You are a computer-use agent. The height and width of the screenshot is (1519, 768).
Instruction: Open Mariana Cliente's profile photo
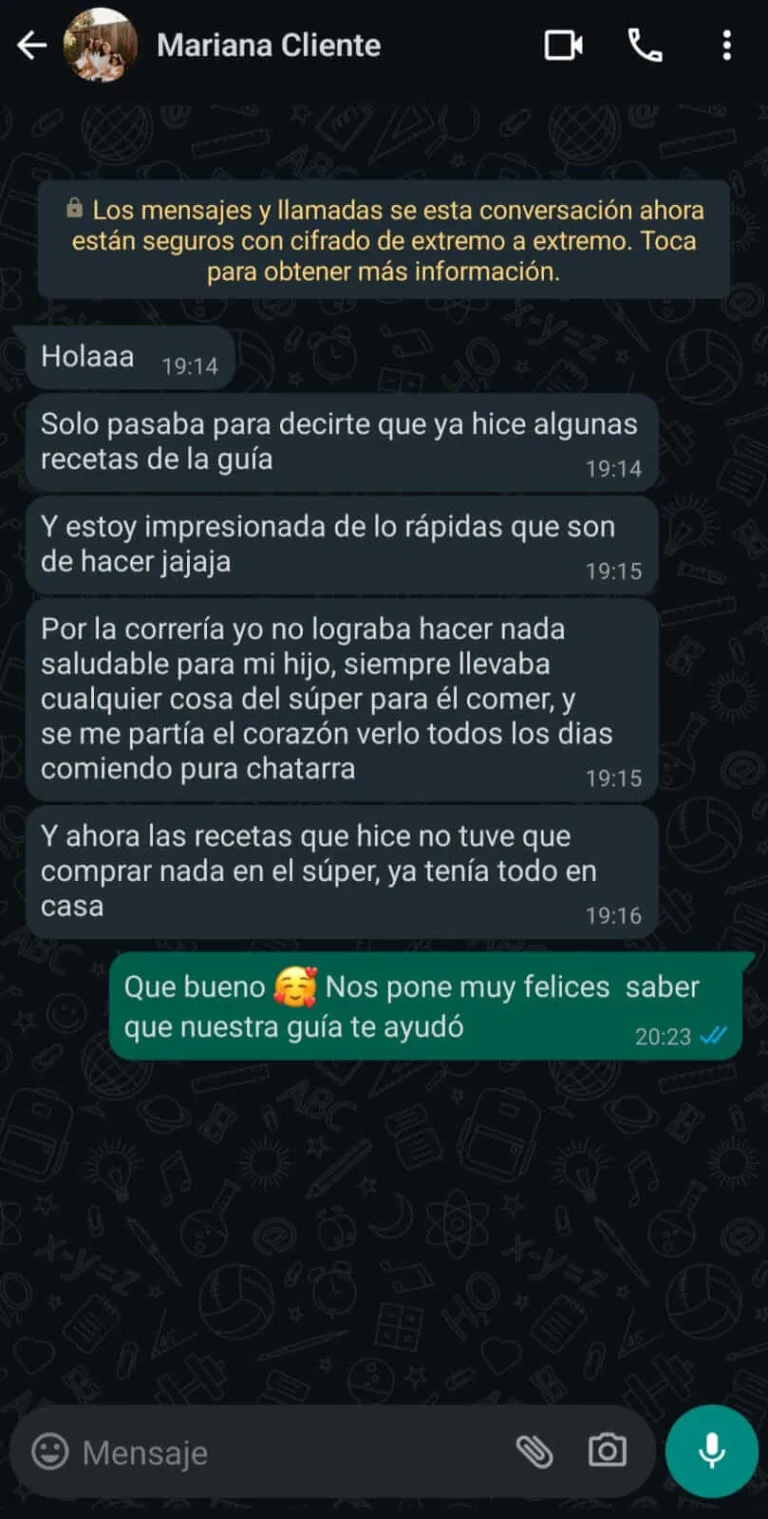tap(100, 45)
